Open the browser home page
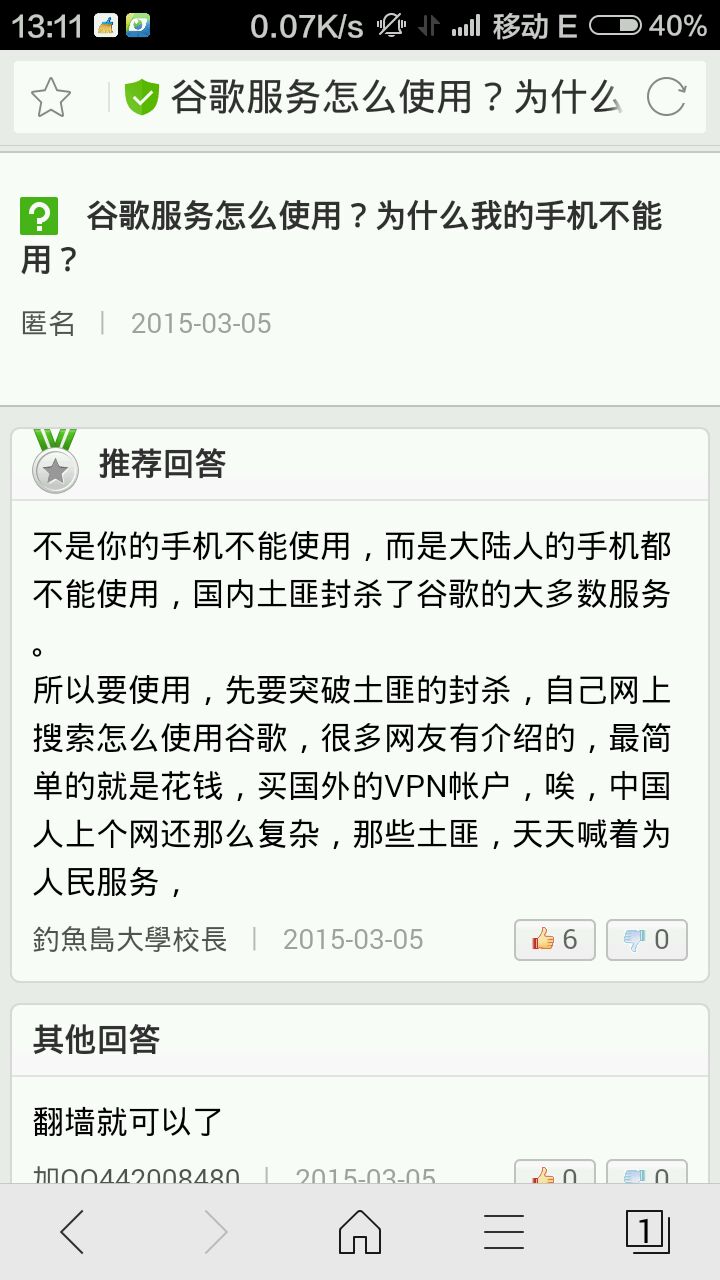 (x=360, y=1232)
